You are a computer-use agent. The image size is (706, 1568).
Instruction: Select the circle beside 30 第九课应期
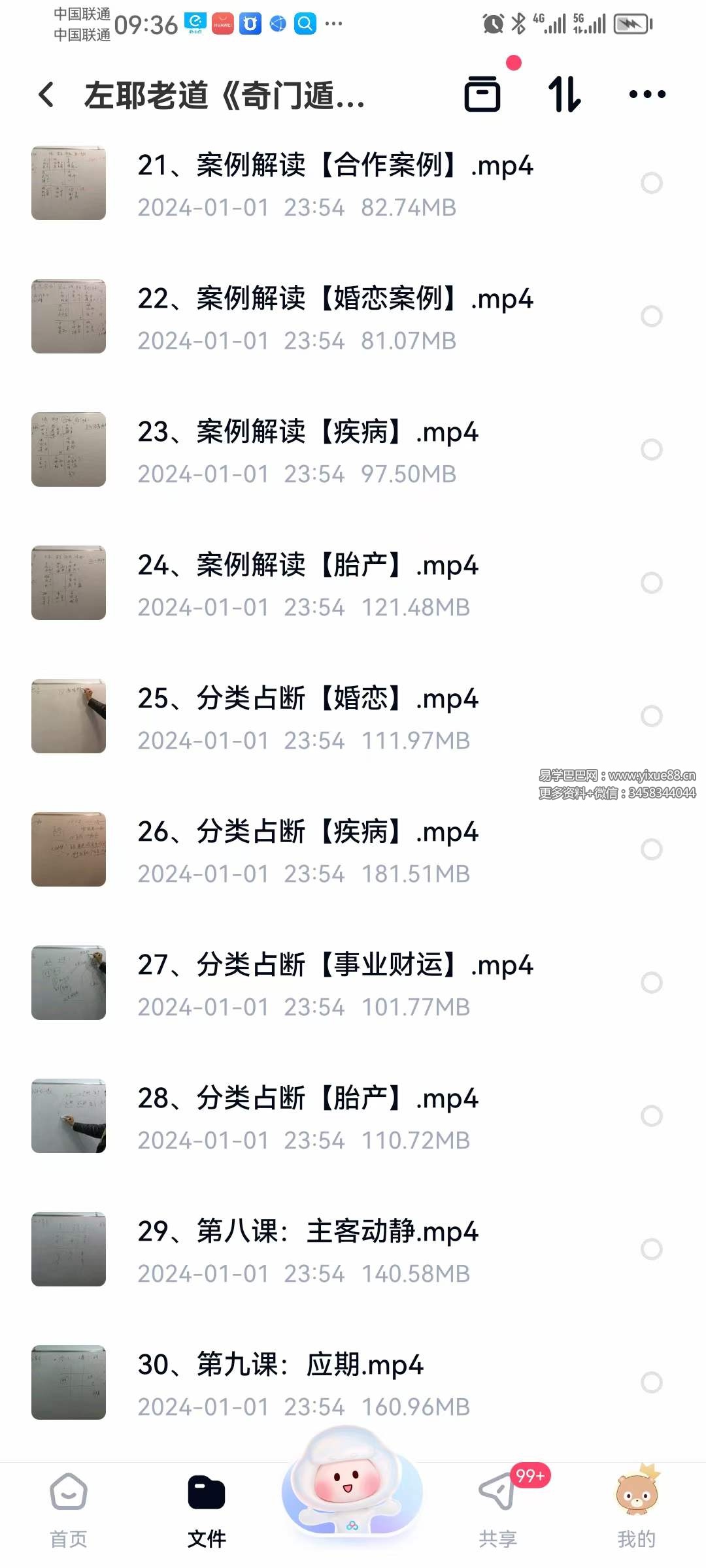pyautogui.click(x=652, y=1380)
